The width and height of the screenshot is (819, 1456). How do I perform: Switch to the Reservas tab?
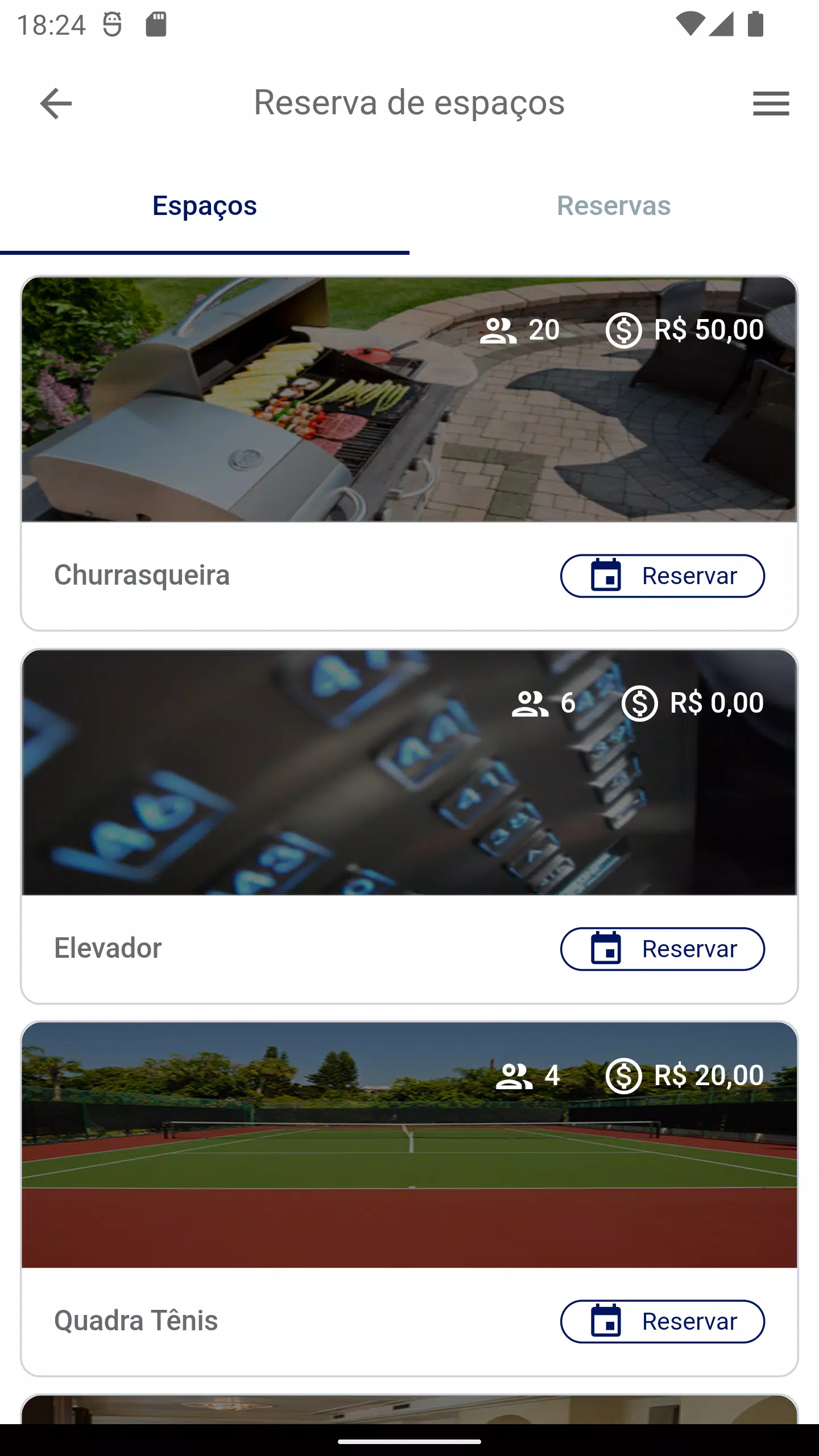pos(614,206)
